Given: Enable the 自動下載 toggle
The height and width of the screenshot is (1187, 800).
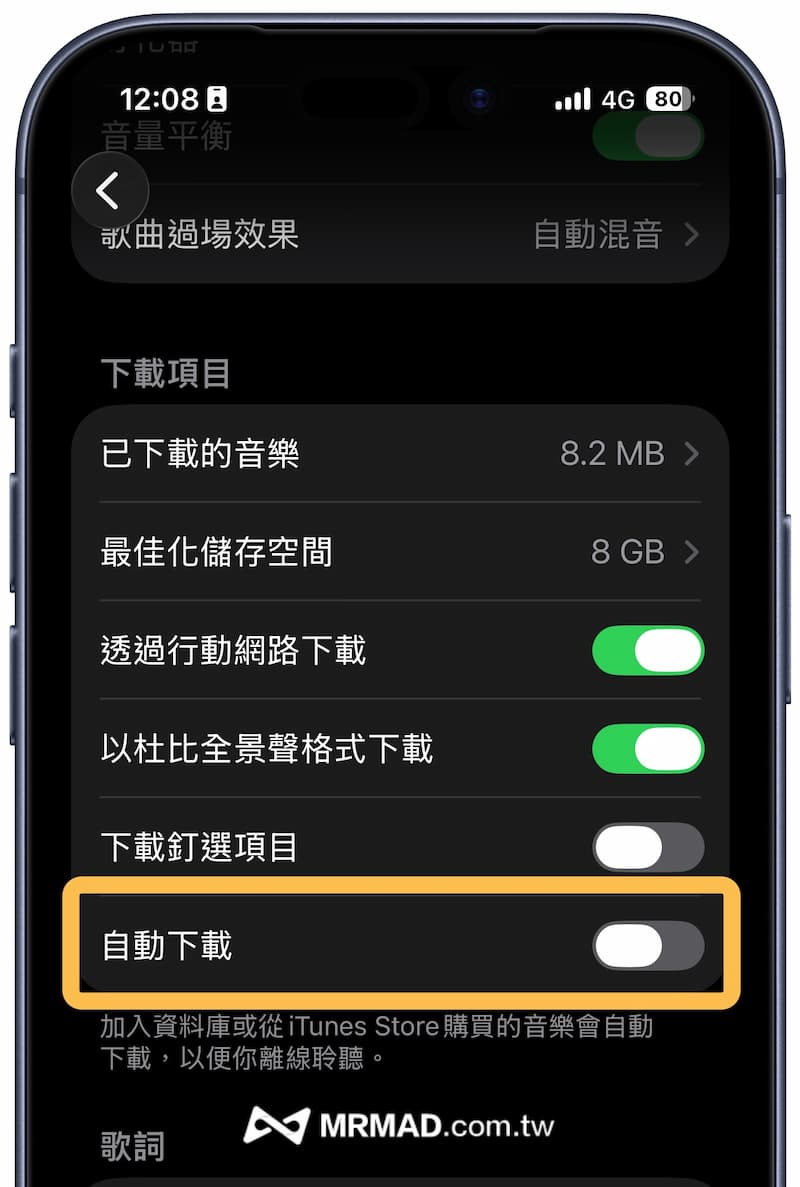Looking at the screenshot, I should (x=647, y=945).
